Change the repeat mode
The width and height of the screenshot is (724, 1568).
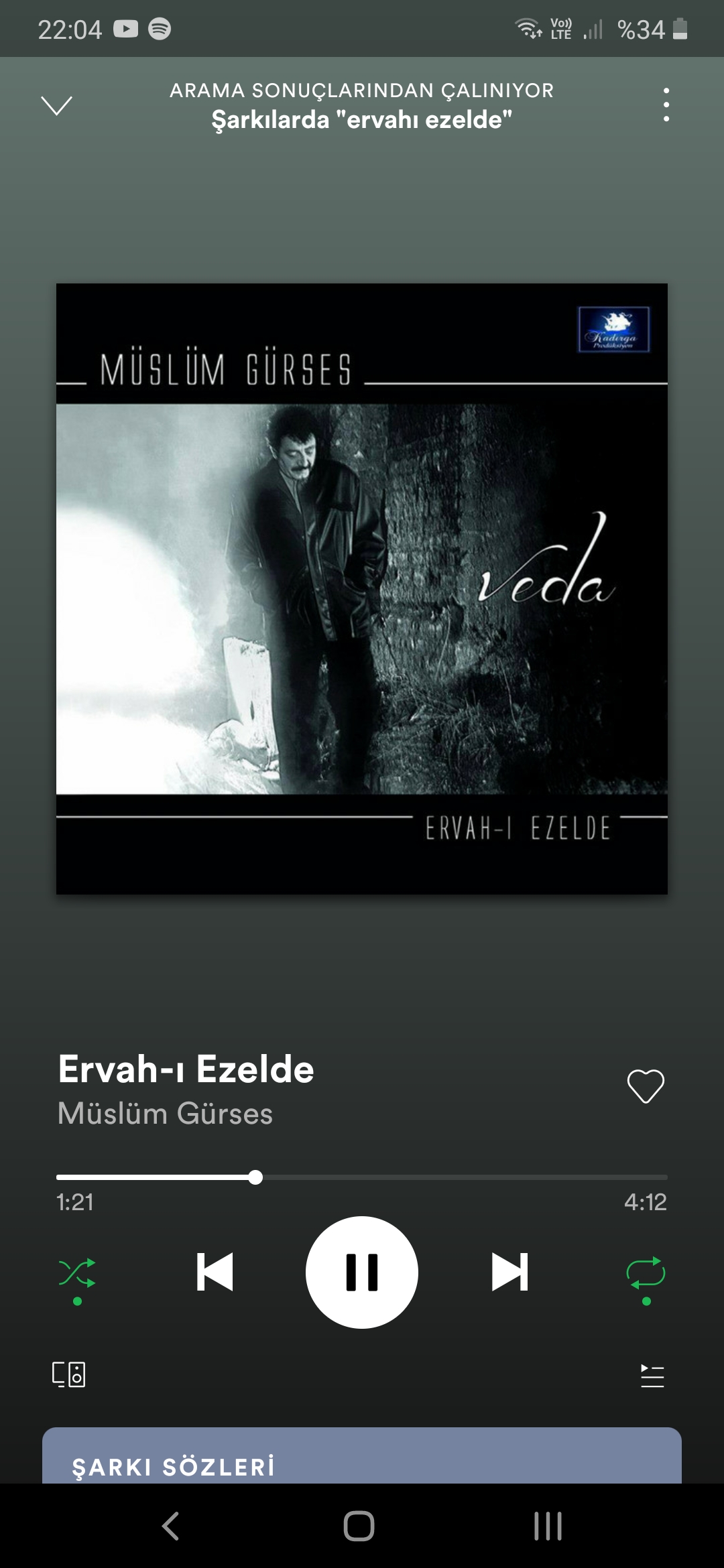pyautogui.click(x=646, y=1273)
